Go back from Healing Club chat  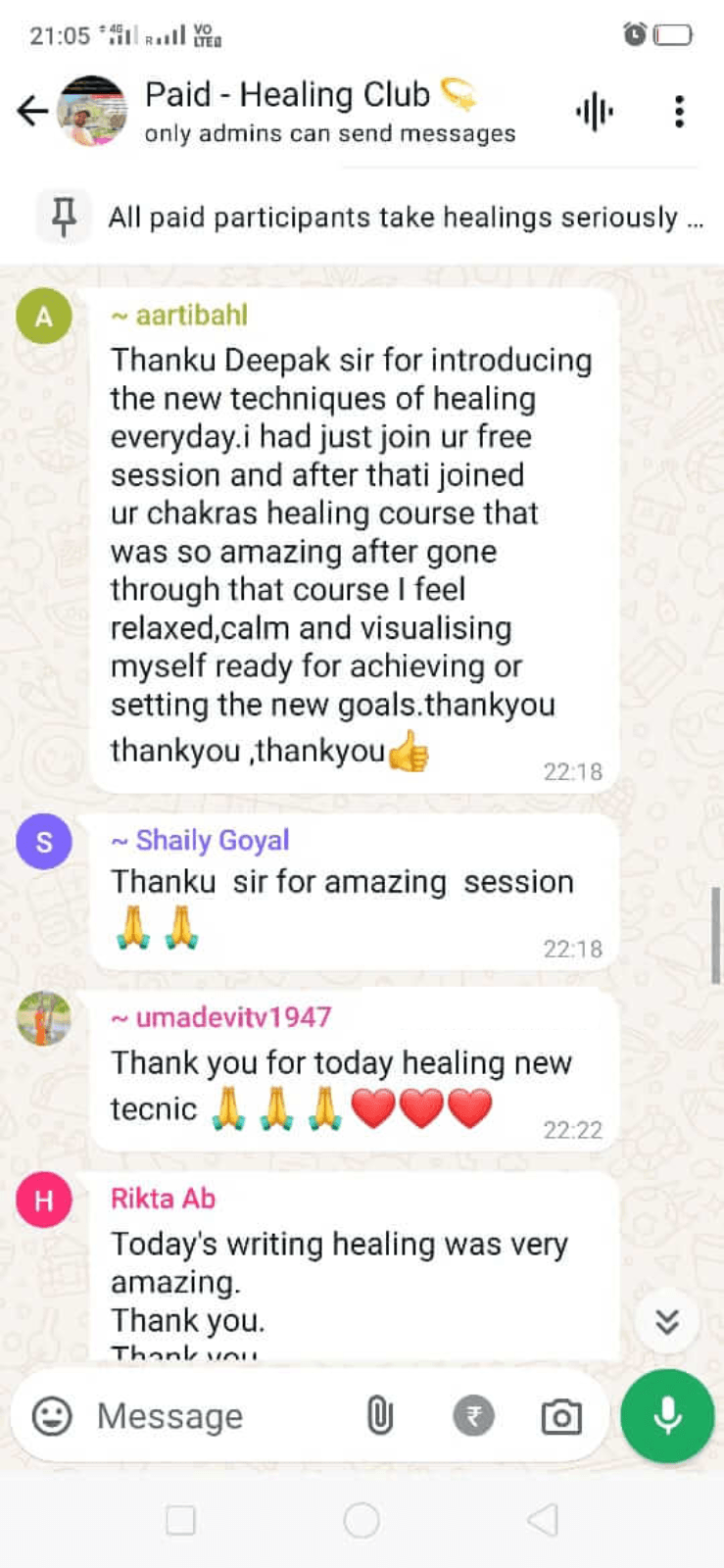[x=32, y=112]
